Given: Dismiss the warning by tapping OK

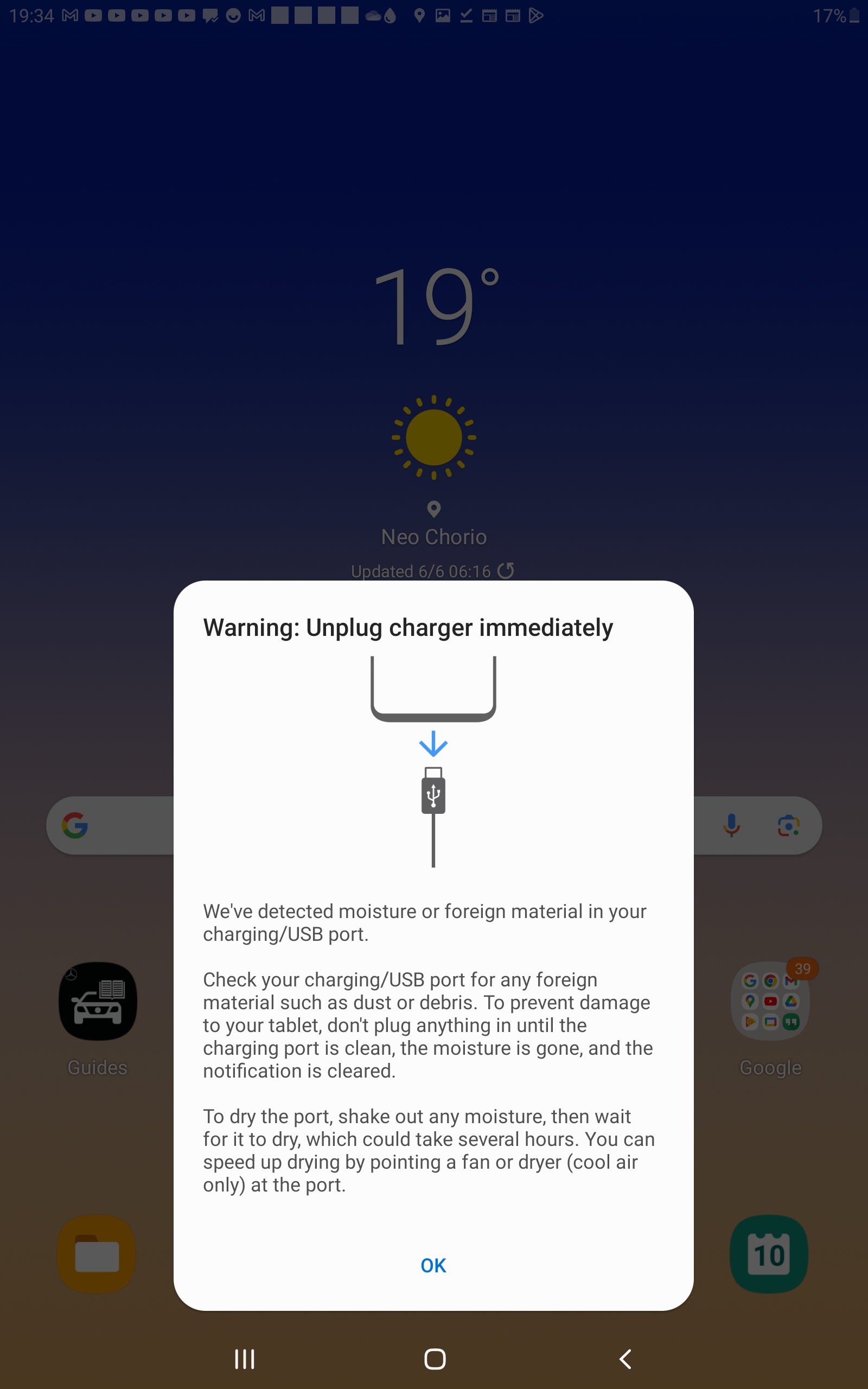Looking at the screenshot, I should point(433,1265).
